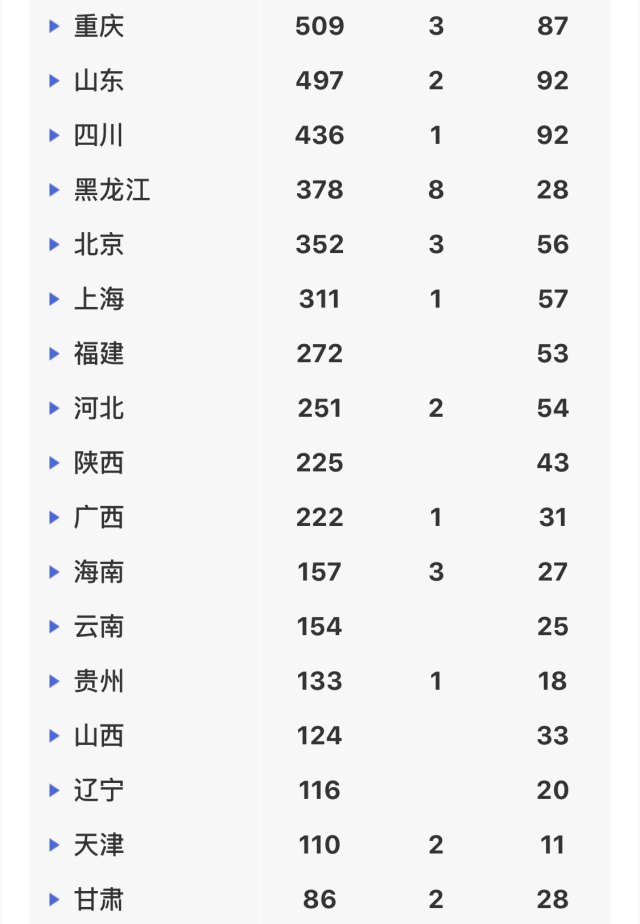The height and width of the screenshot is (924, 640).
Task: Expand the 黑龙江 row
Action: (x=55, y=190)
